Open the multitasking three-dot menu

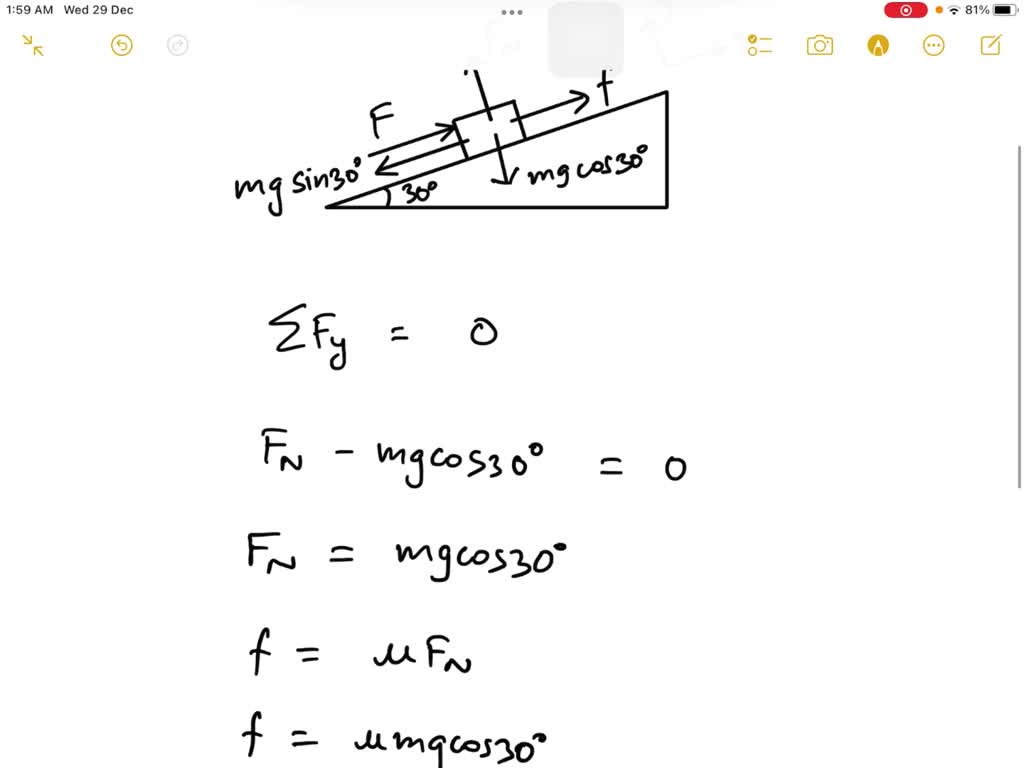pyautogui.click(x=512, y=13)
